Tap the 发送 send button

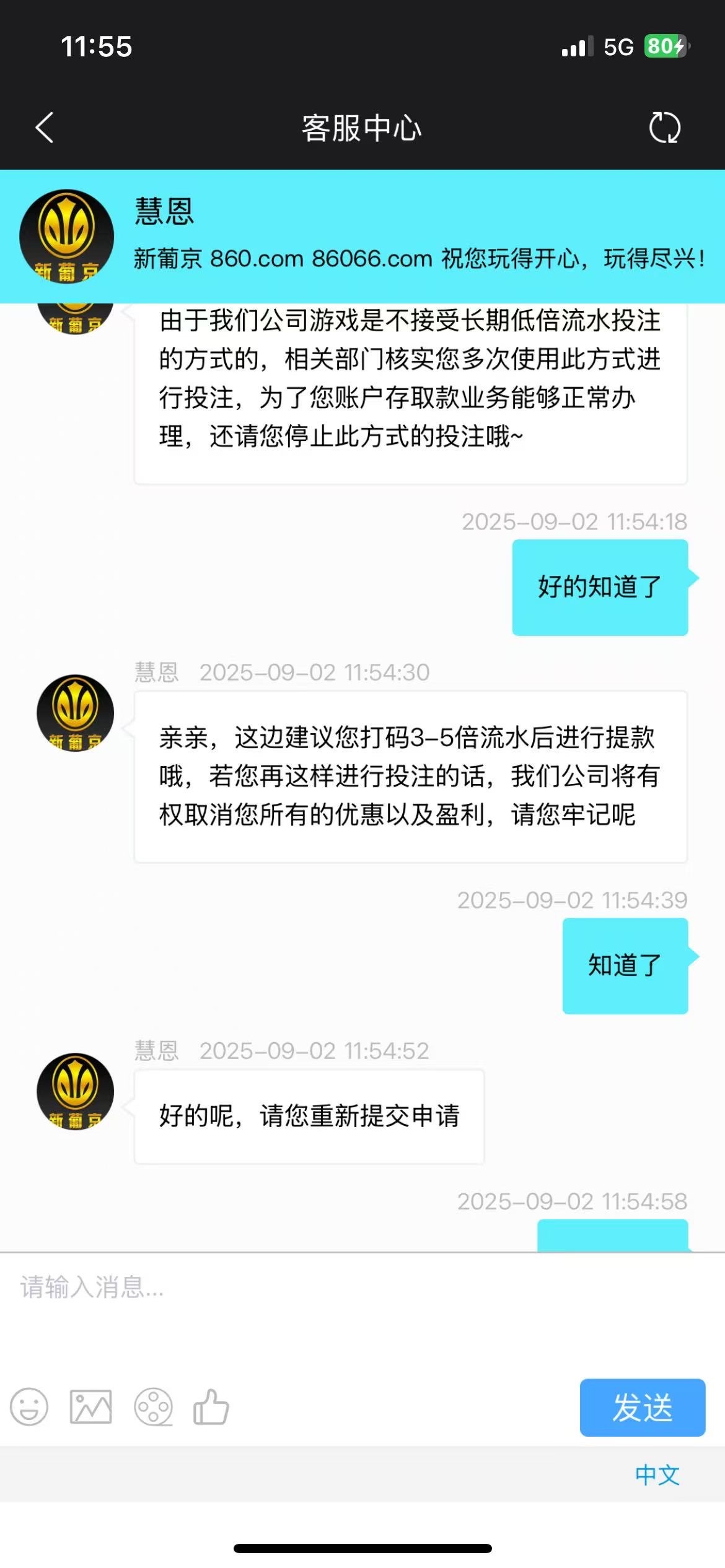pos(642,1407)
